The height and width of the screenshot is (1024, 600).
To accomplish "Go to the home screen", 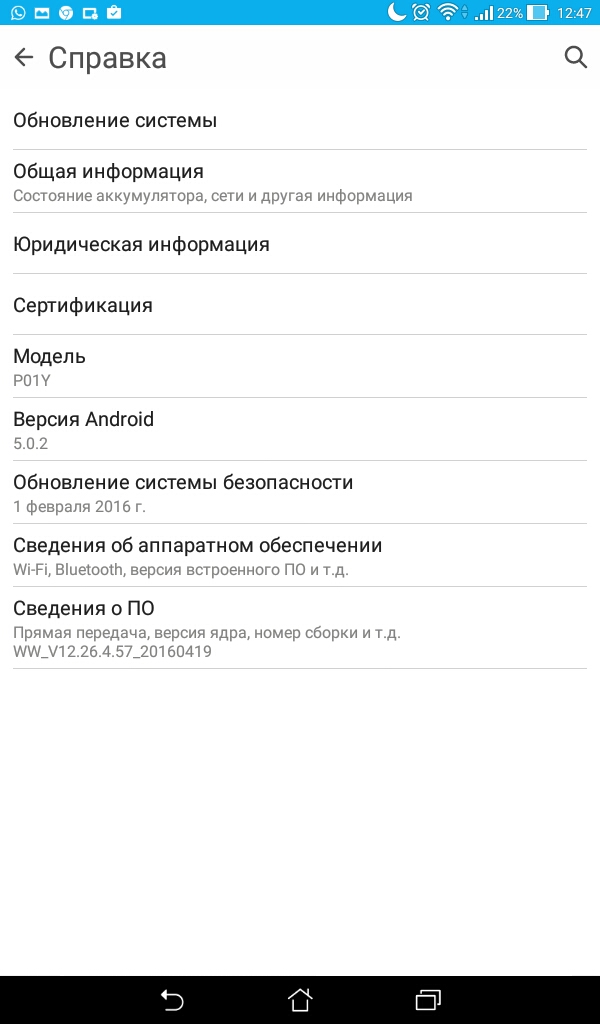I will (300, 999).
